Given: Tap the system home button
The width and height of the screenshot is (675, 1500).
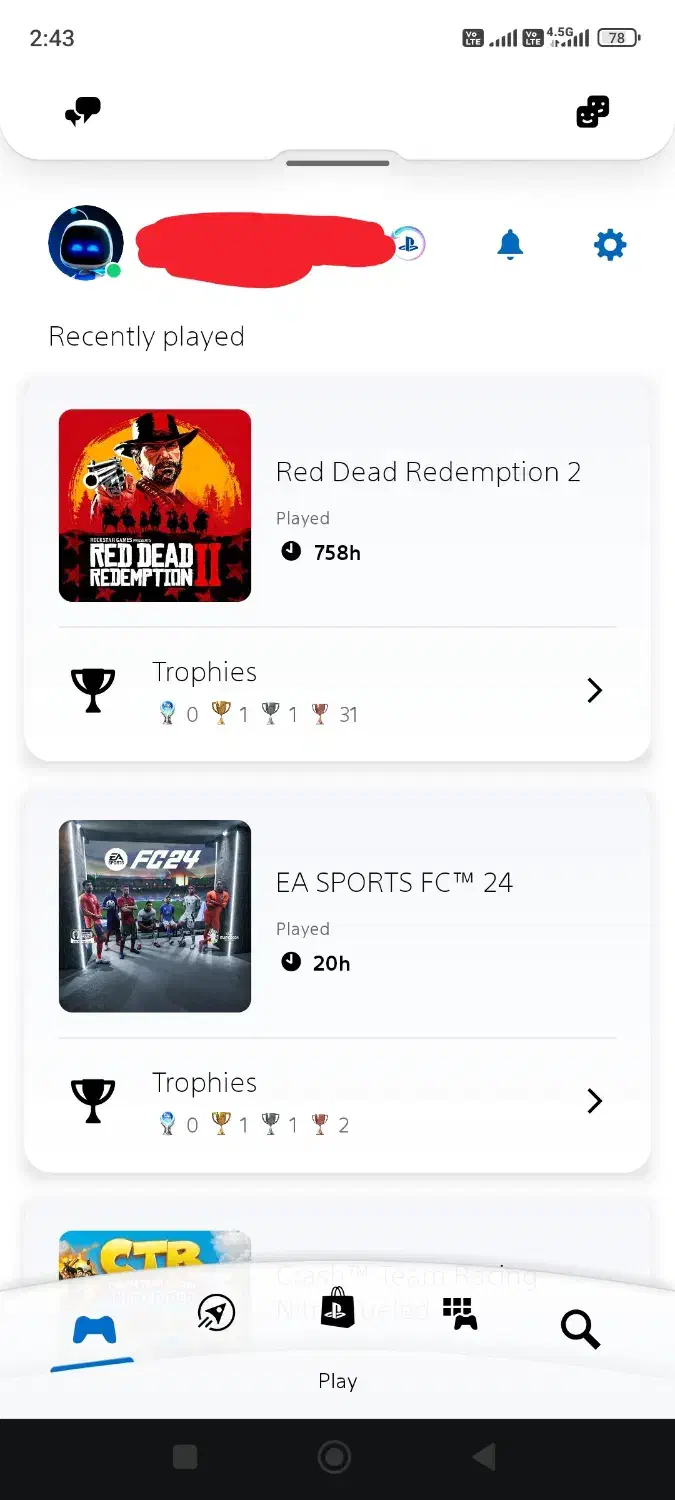Looking at the screenshot, I should pos(335,1457).
